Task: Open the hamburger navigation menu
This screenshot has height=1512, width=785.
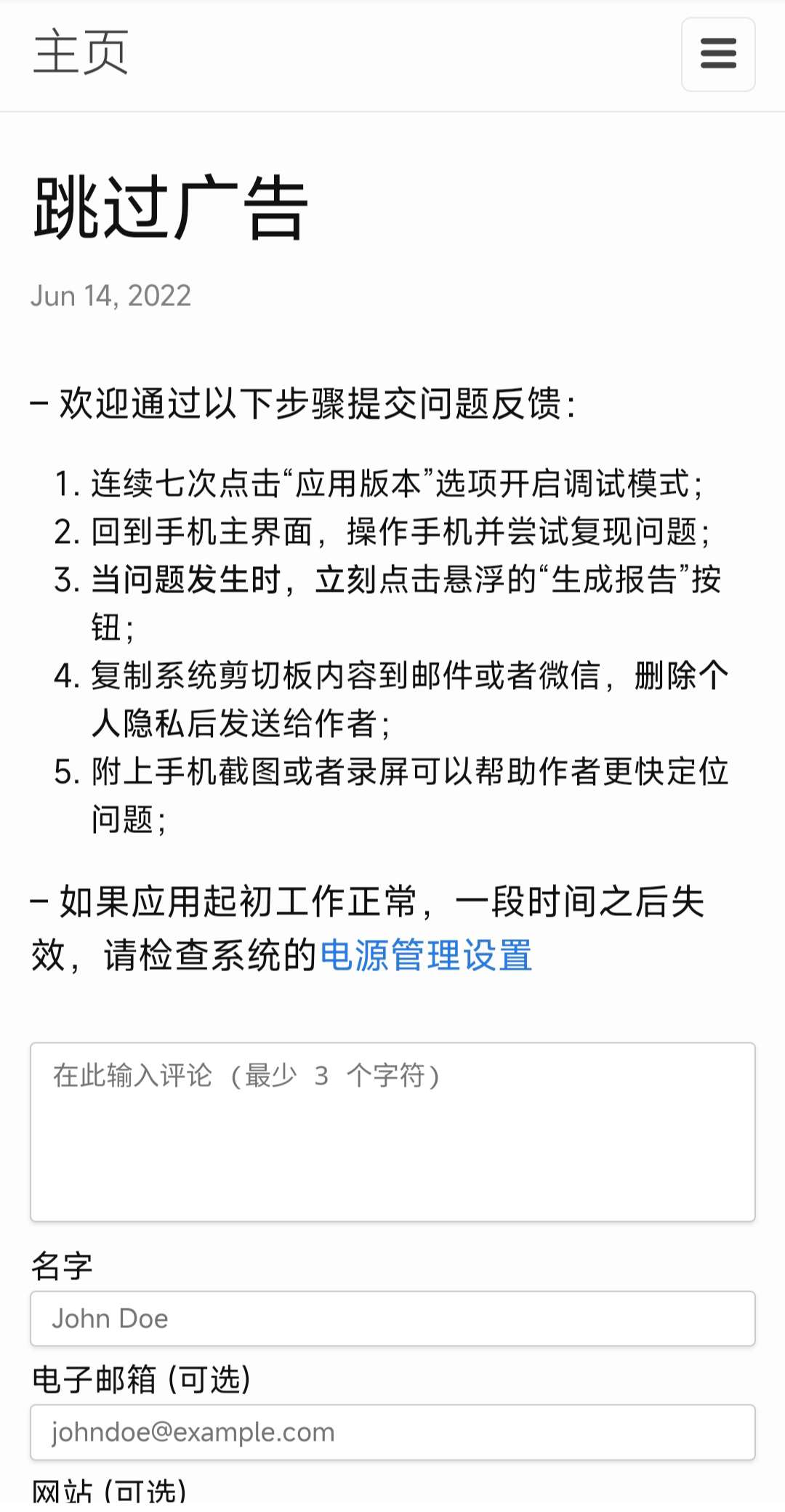Action: (x=717, y=55)
